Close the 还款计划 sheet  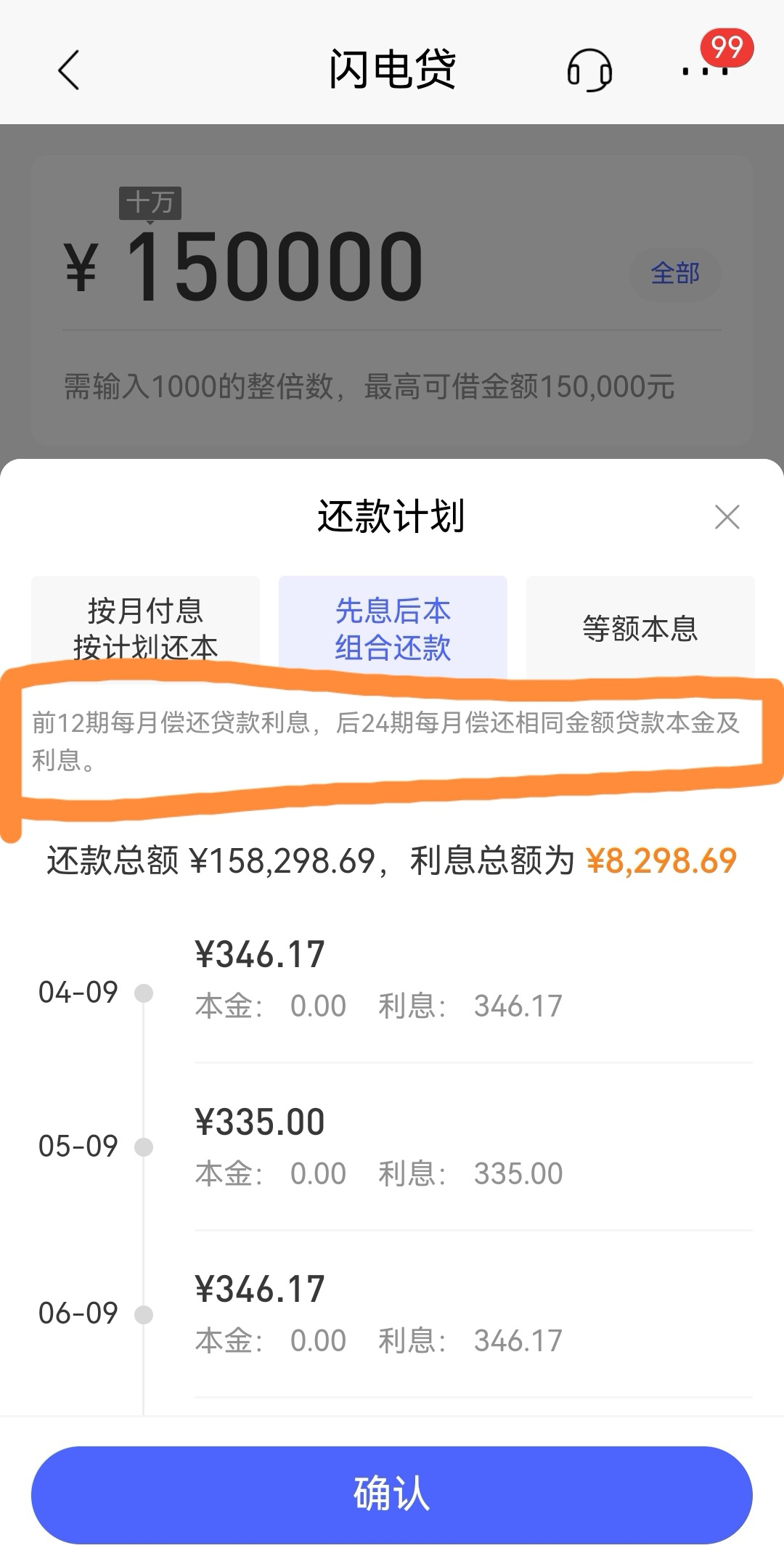727,517
